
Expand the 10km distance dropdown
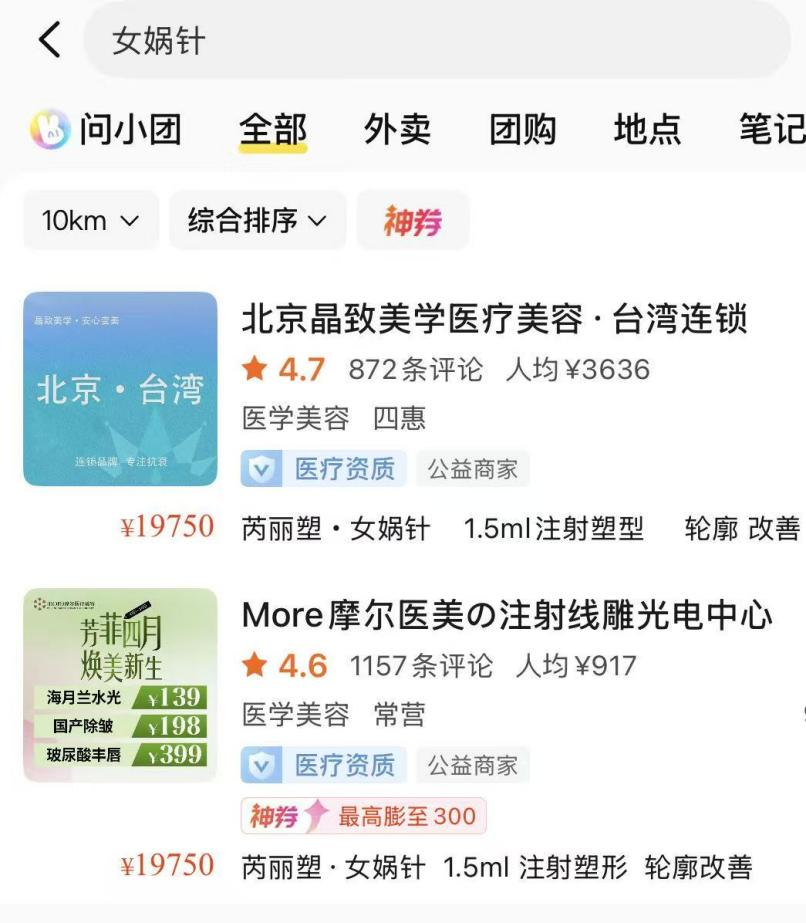point(91,220)
